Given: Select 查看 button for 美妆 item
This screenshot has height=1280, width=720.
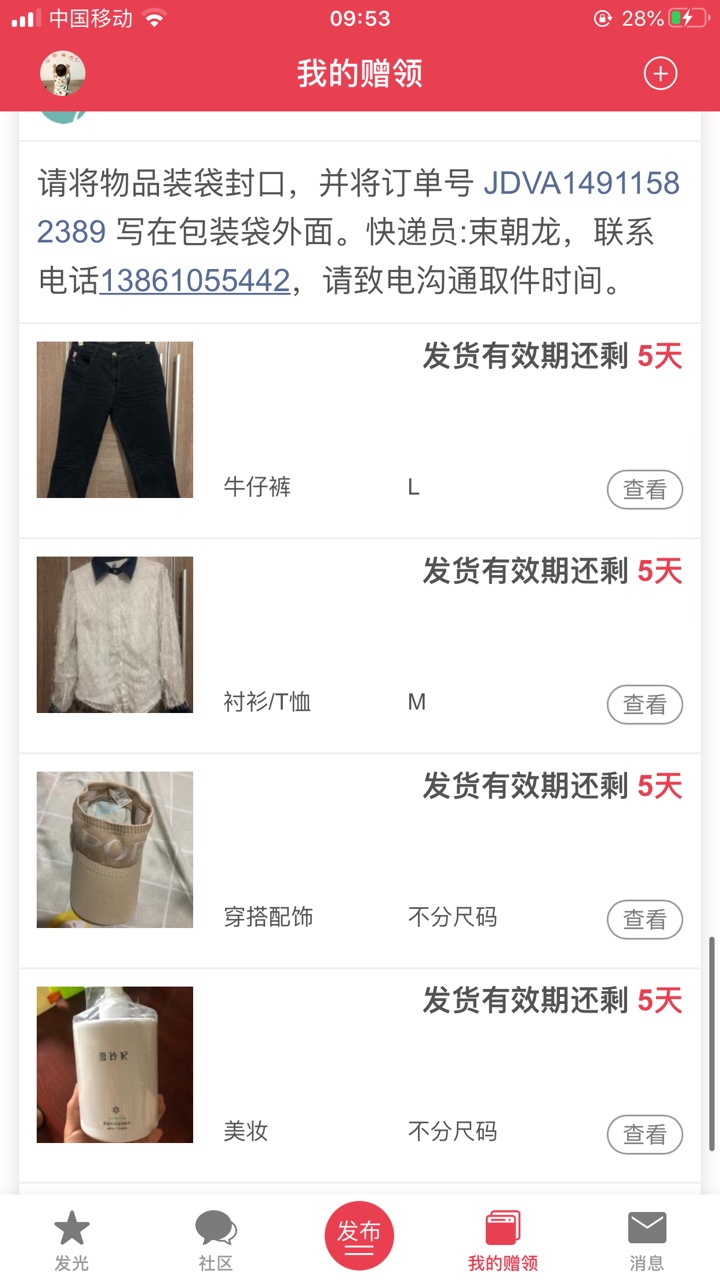Looking at the screenshot, I should (x=644, y=1135).
